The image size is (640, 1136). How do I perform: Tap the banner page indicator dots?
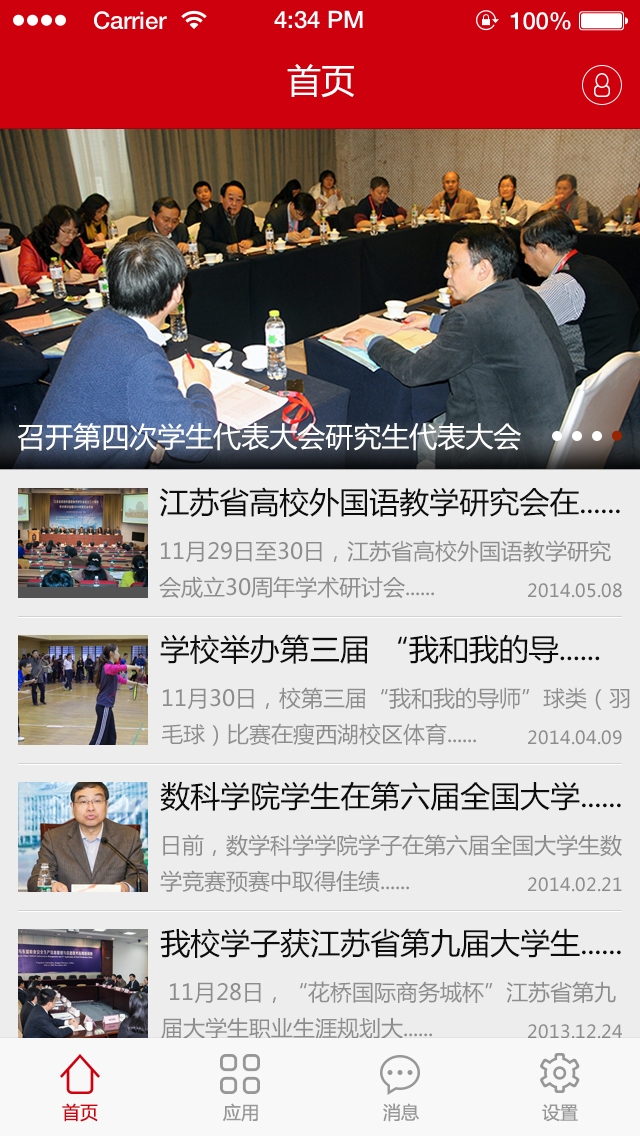pos(587,436)
